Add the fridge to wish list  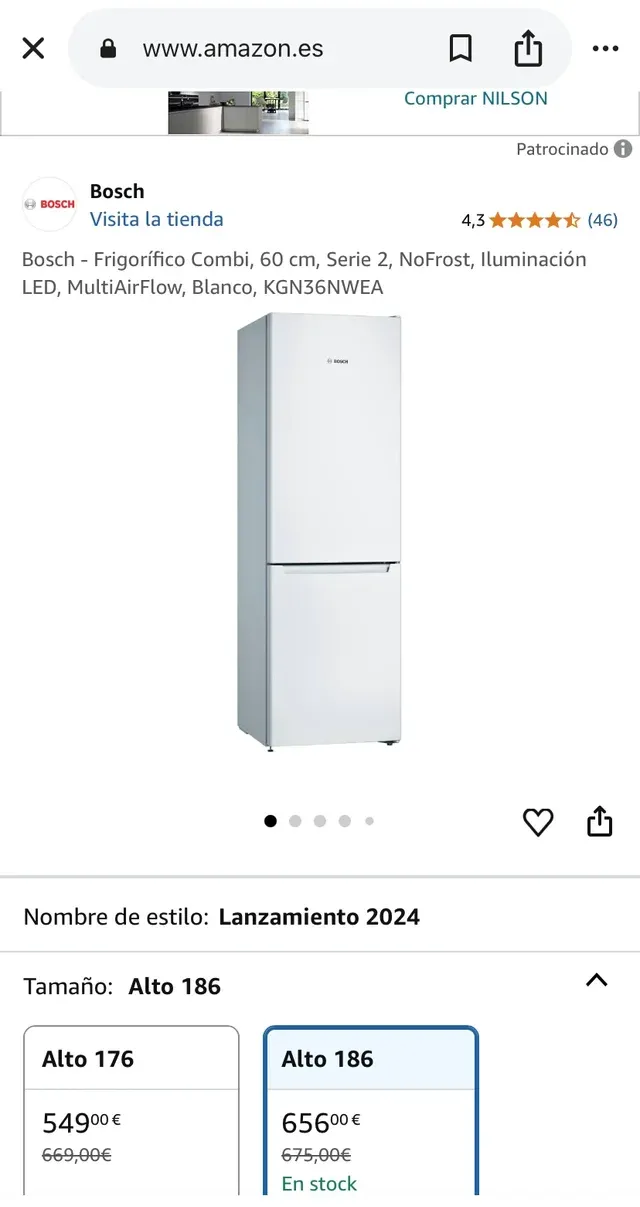(x=538, y=822)
